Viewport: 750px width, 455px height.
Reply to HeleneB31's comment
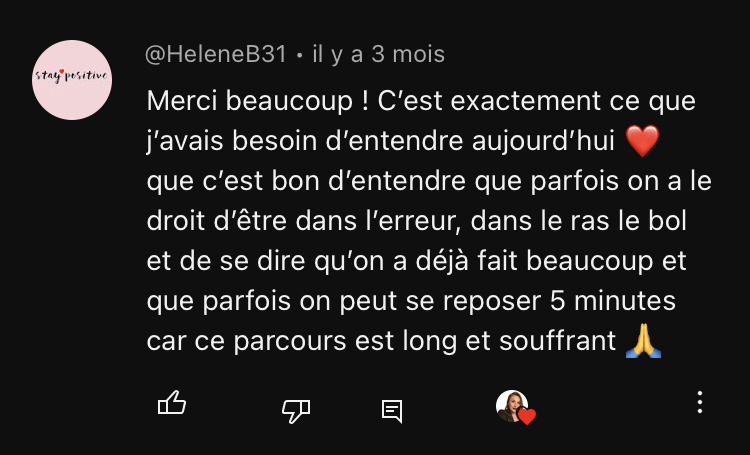(x=392, y=409)
